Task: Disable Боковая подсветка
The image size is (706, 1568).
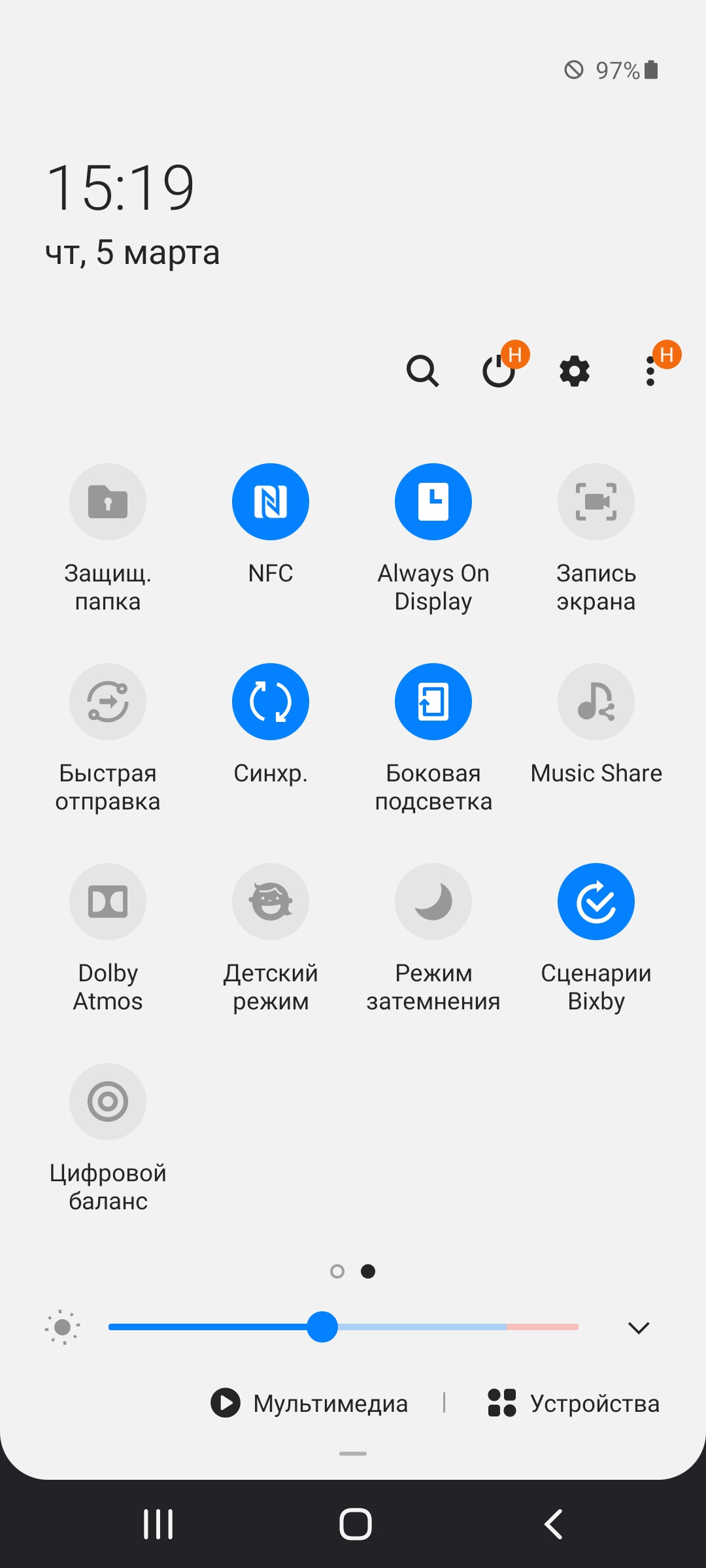Action: [433, 702]
